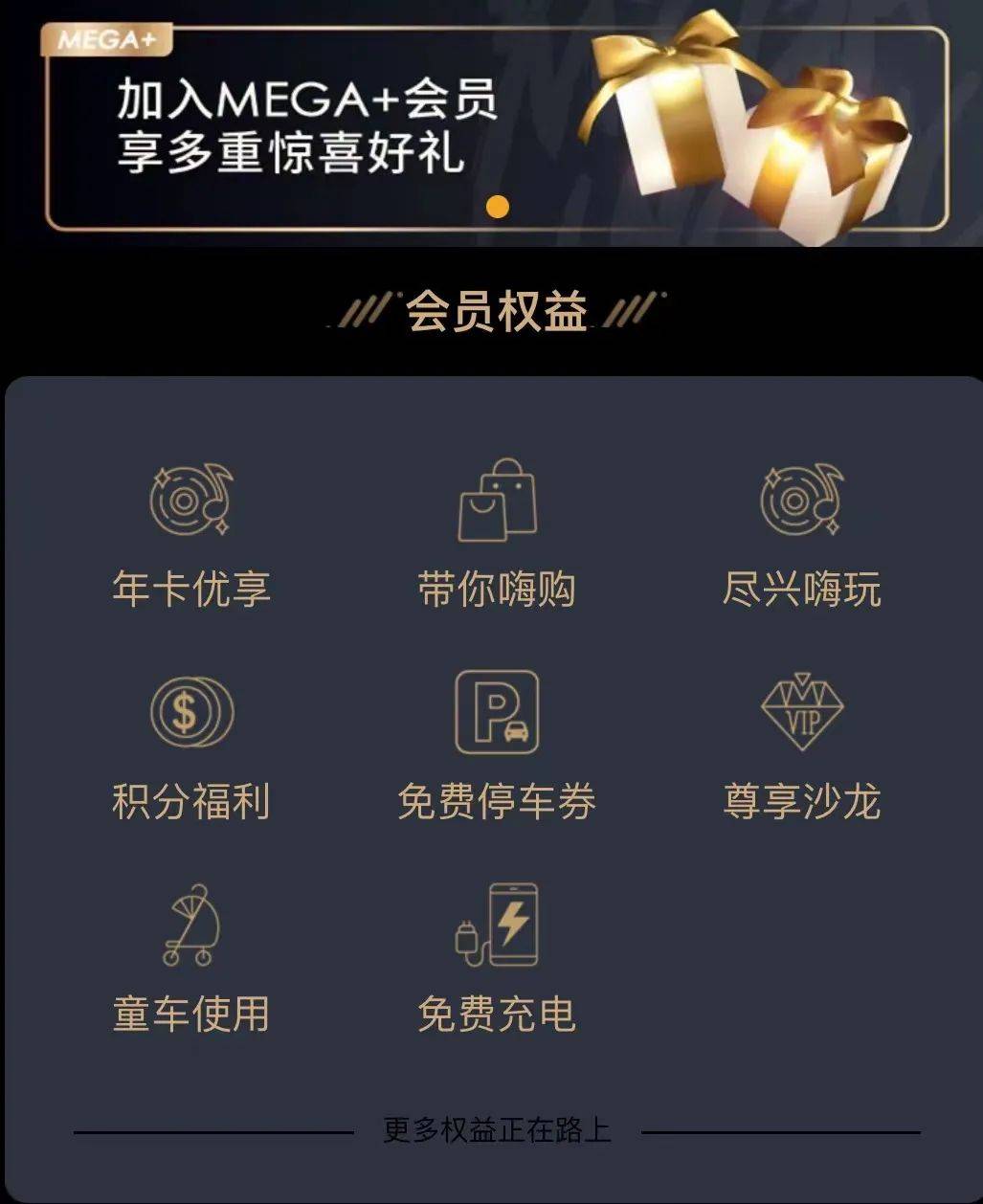Image resolution: width=983 pixels, height=1204 pixels.
Task: View the 积分福利 benefit
Action: 191,748
